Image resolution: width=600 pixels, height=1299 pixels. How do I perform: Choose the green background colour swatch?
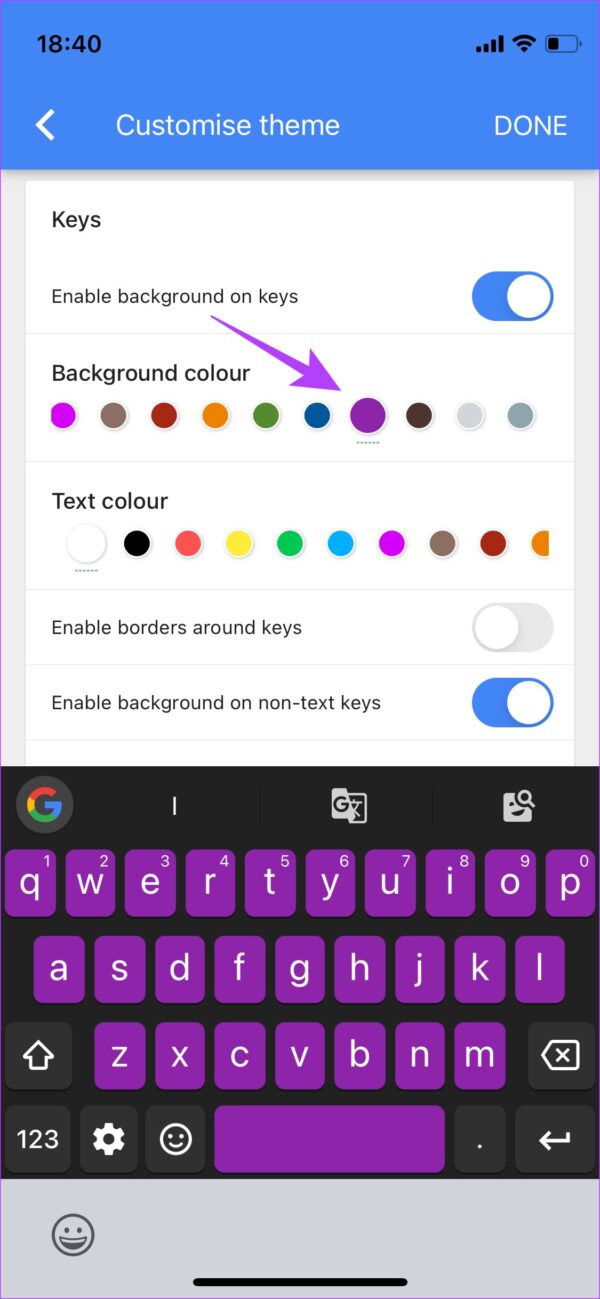(266, 415)
